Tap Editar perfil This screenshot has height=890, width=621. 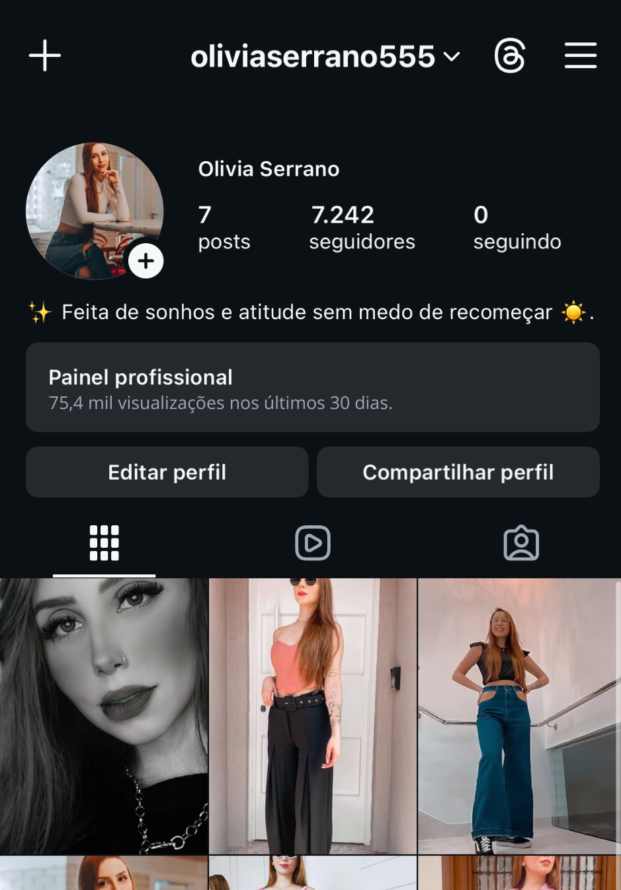167,472
